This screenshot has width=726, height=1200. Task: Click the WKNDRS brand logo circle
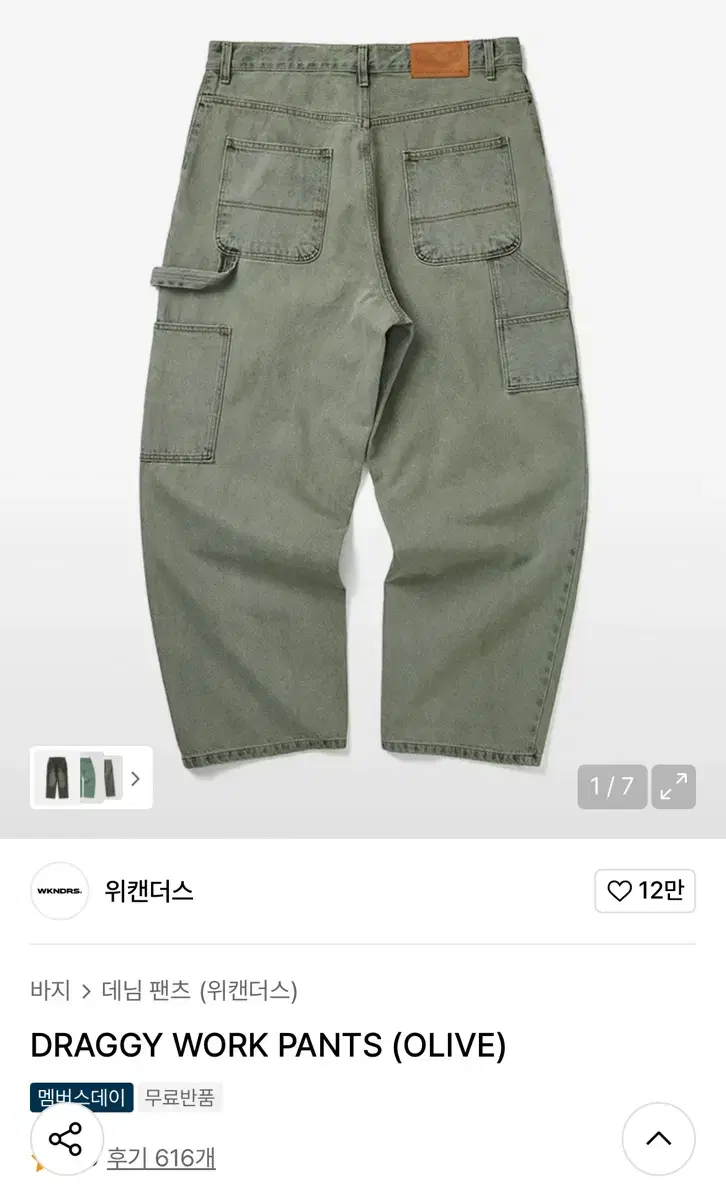pyautogui.click(x=59, y=891)
